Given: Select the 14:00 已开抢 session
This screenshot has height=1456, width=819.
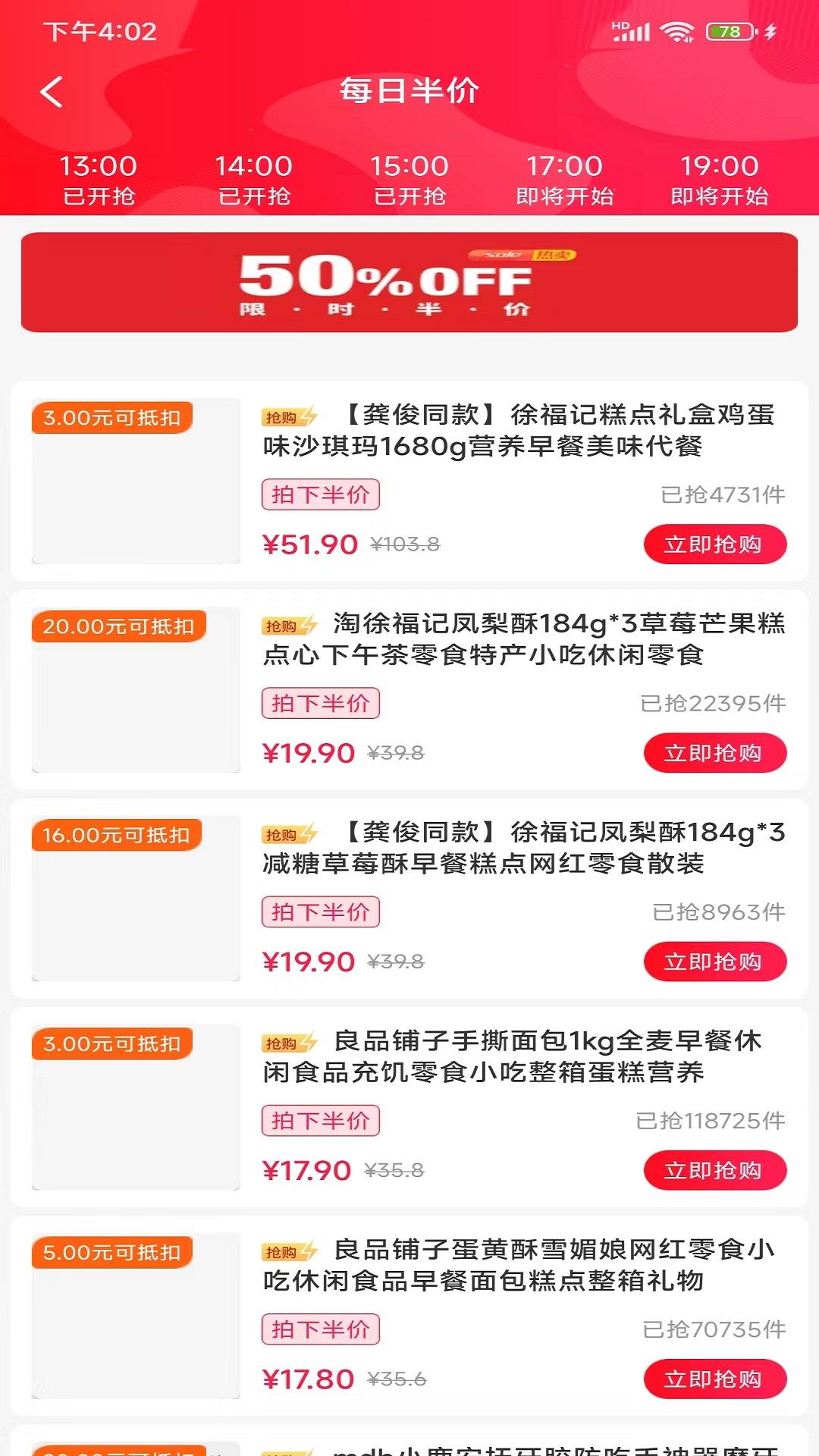Looking at the screenshot, I should click(x=254, y=180).
